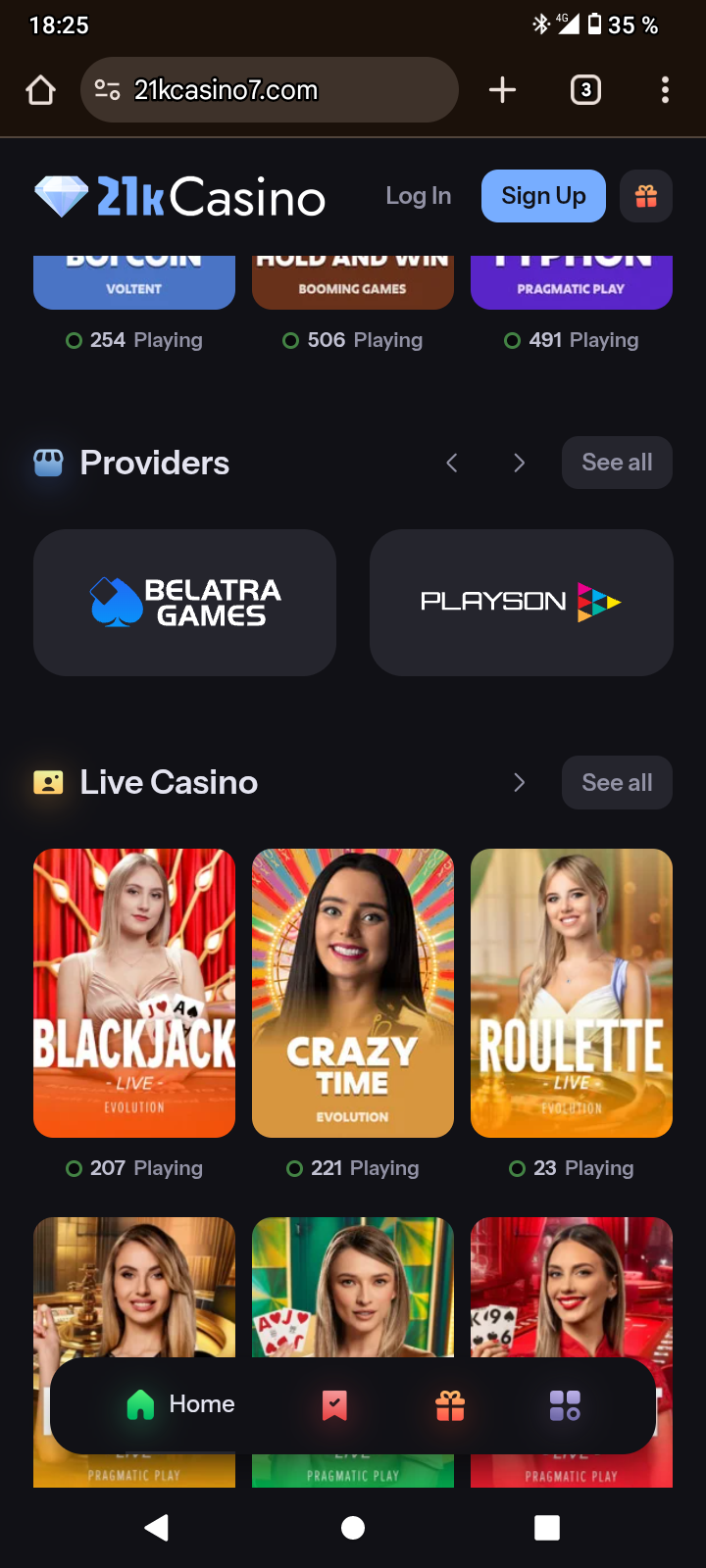Tap the Sign Up button
706x1568 pixels.
pyautogui.click(x=543, y=196)
